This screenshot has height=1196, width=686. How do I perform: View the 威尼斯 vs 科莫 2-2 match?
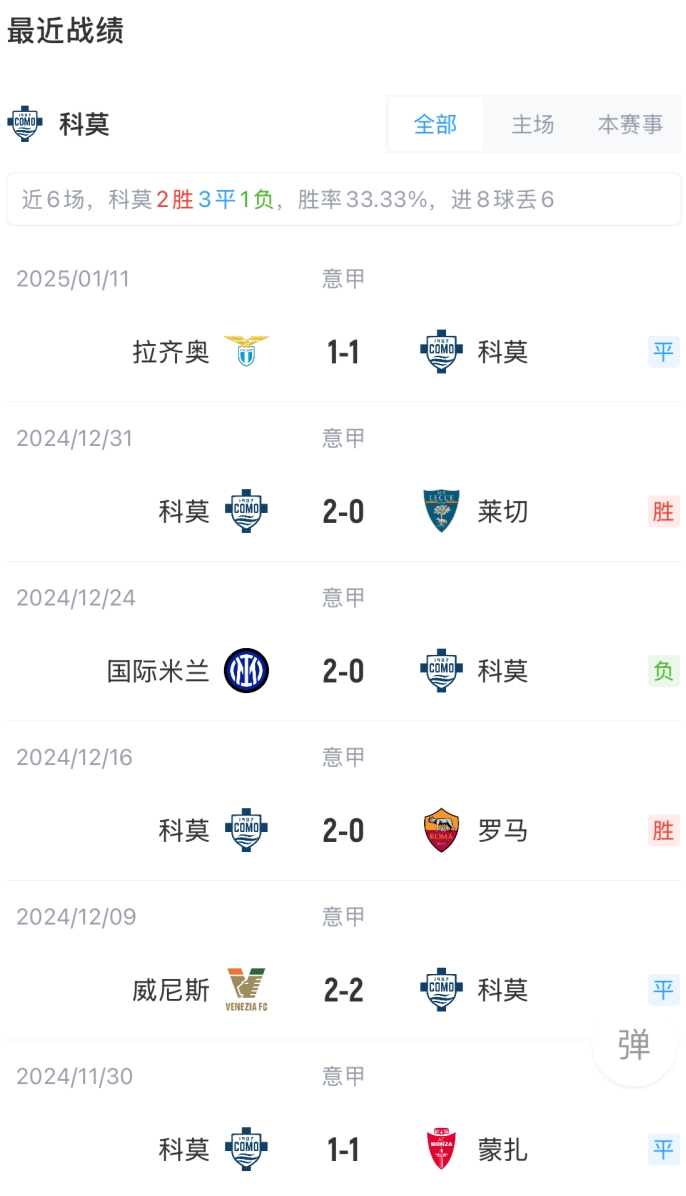[343, 990]
